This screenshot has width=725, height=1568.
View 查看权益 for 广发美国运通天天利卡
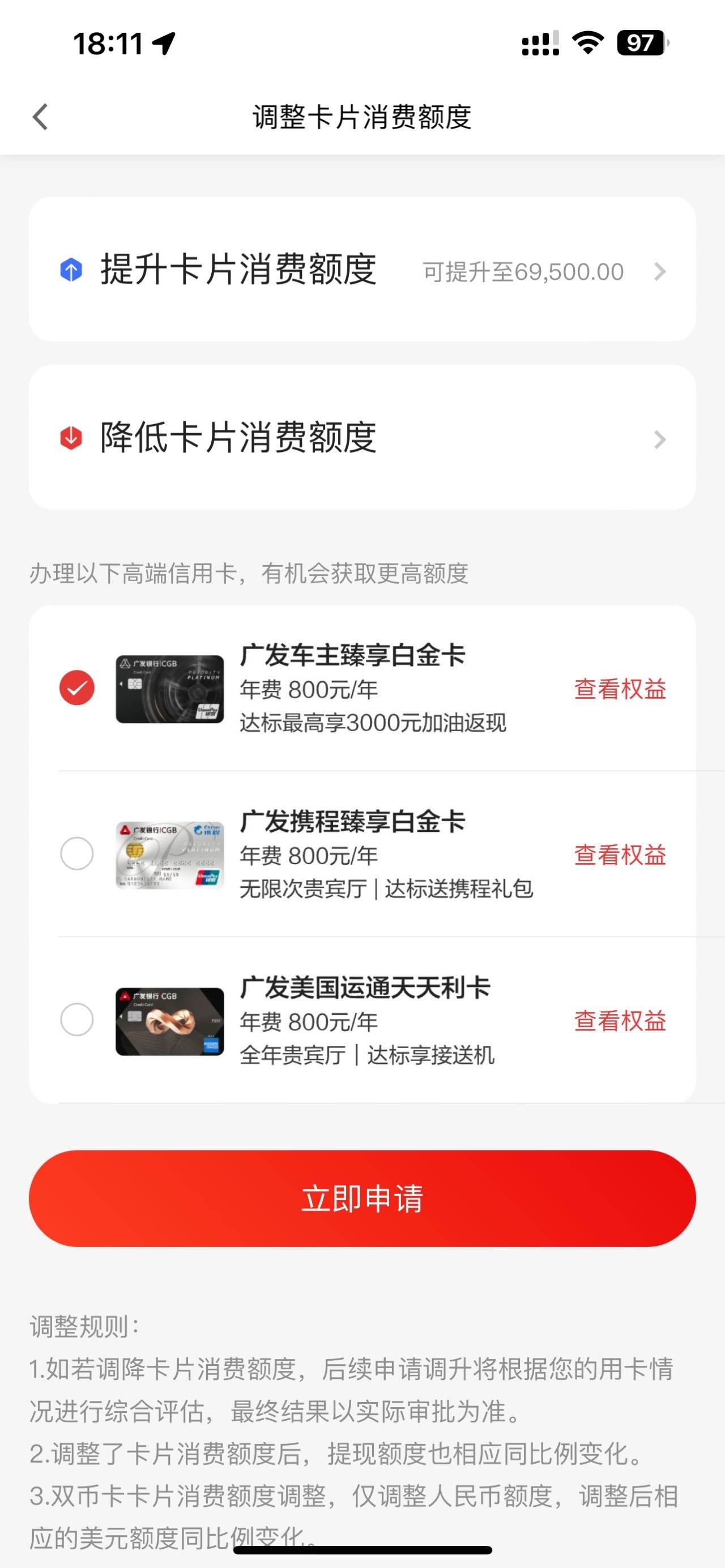point(620,1021)
